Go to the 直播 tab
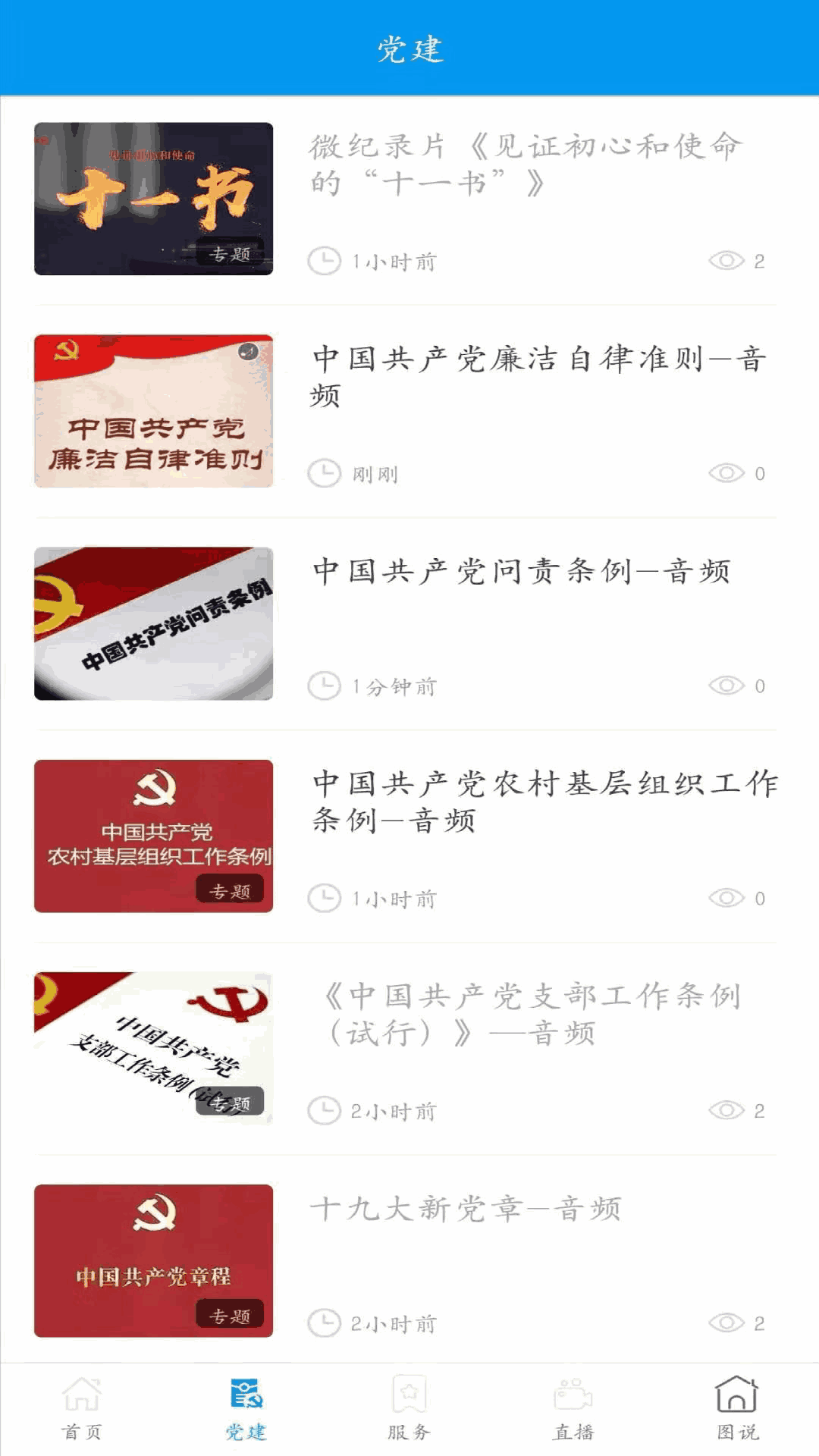The height and width of the screenshot is (1456, 819). (573, 1407)
